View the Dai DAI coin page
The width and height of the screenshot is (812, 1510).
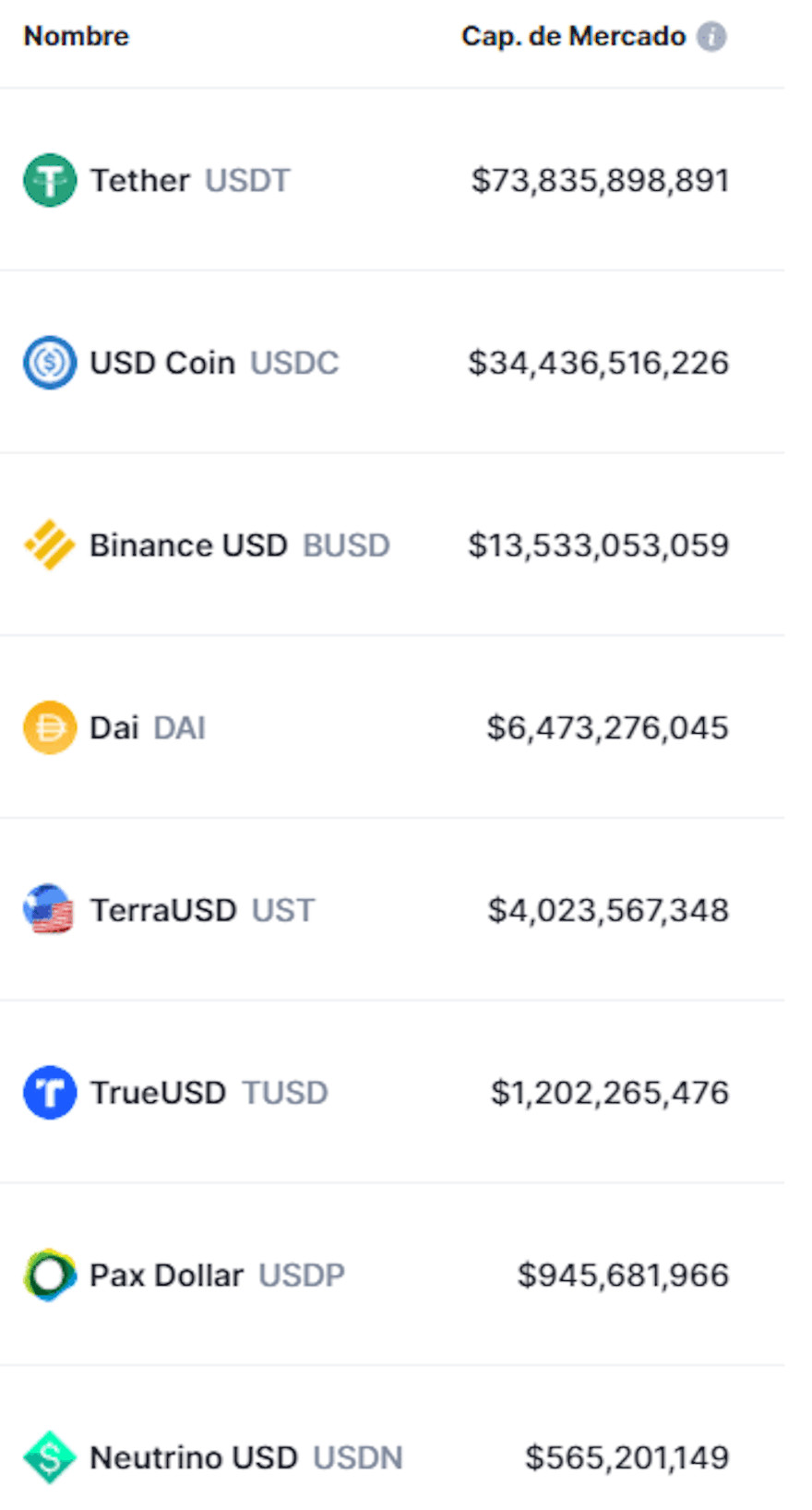[392, 727]
